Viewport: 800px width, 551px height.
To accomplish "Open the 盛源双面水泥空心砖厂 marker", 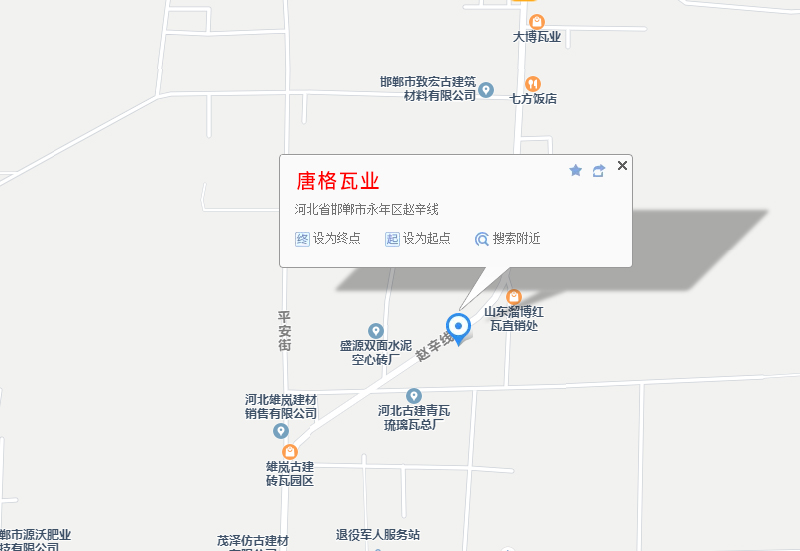I will pos(376,331).
